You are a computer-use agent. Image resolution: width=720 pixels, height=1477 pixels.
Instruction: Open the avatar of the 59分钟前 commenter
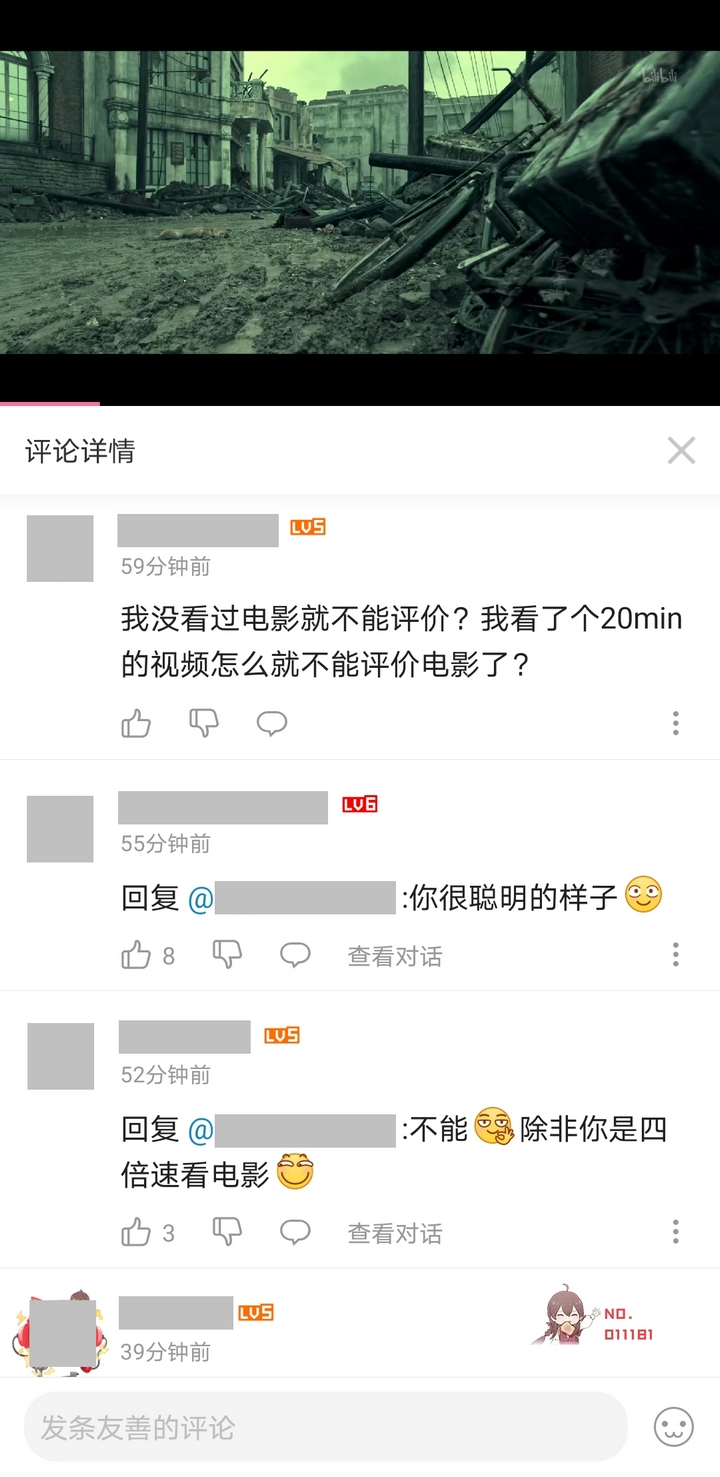tap(60, 548)
